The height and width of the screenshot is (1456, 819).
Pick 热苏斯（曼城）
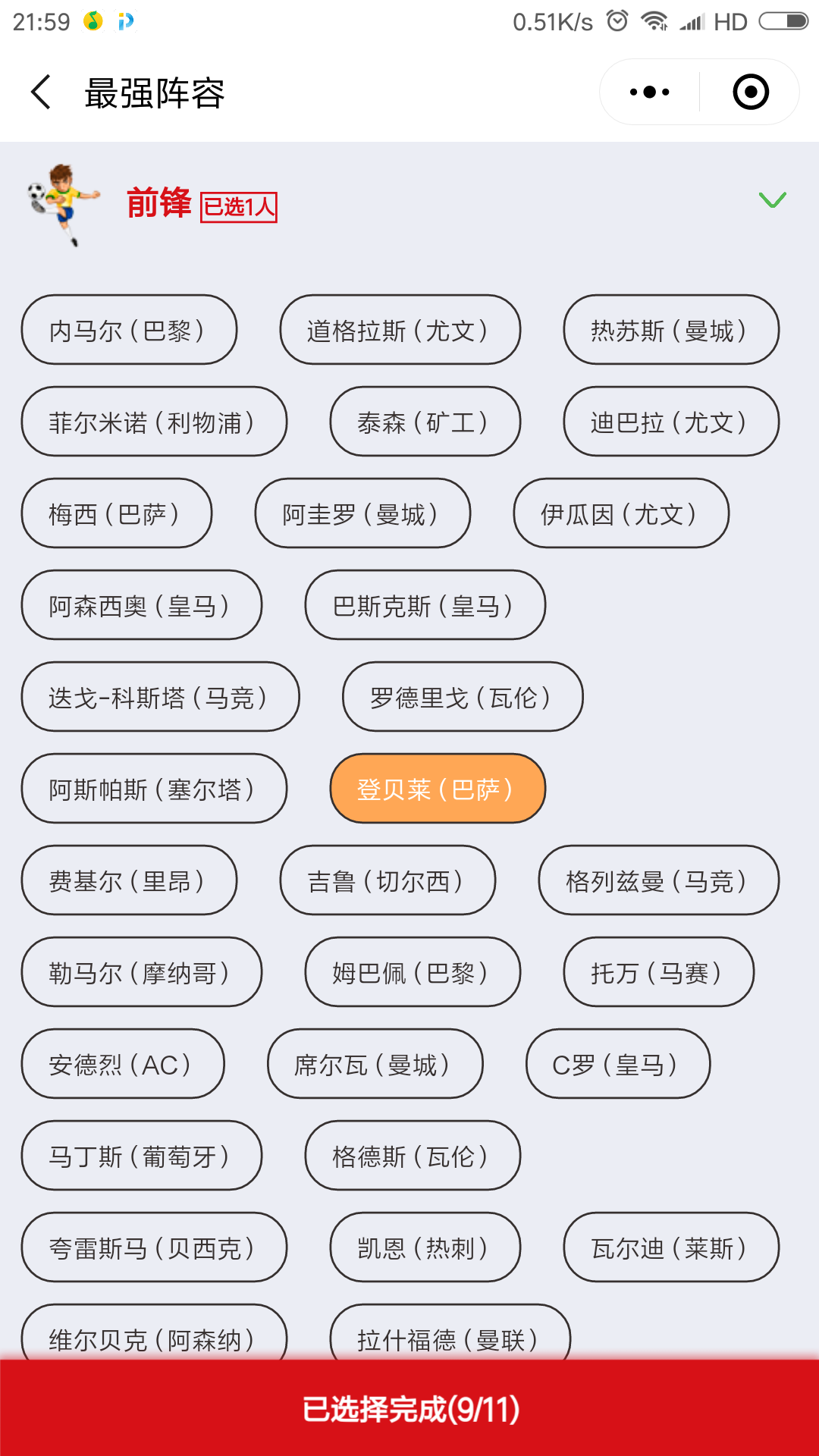[x=671, y=330]
